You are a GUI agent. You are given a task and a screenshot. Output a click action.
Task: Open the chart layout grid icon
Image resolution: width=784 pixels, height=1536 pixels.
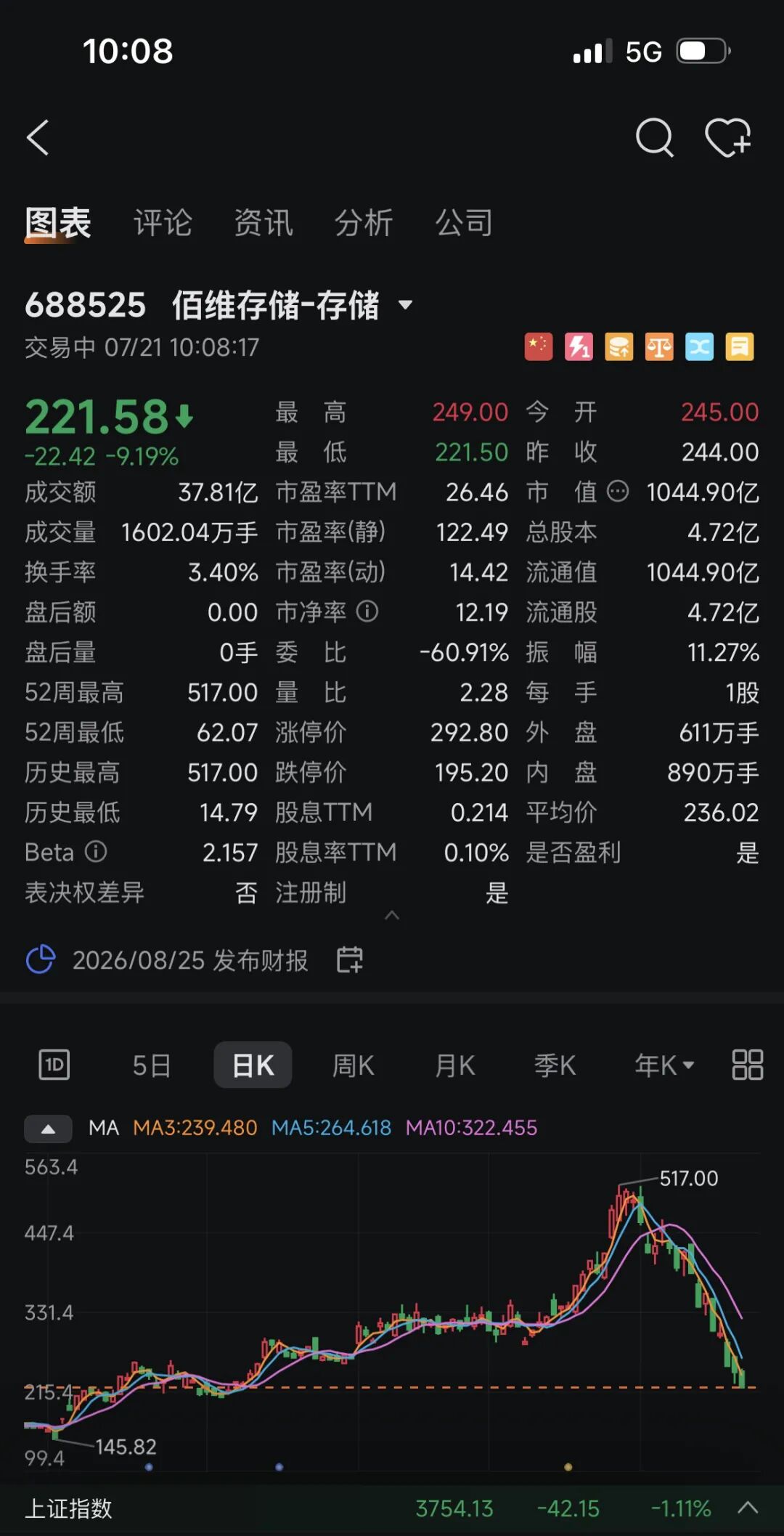(x=747, y=1065)
